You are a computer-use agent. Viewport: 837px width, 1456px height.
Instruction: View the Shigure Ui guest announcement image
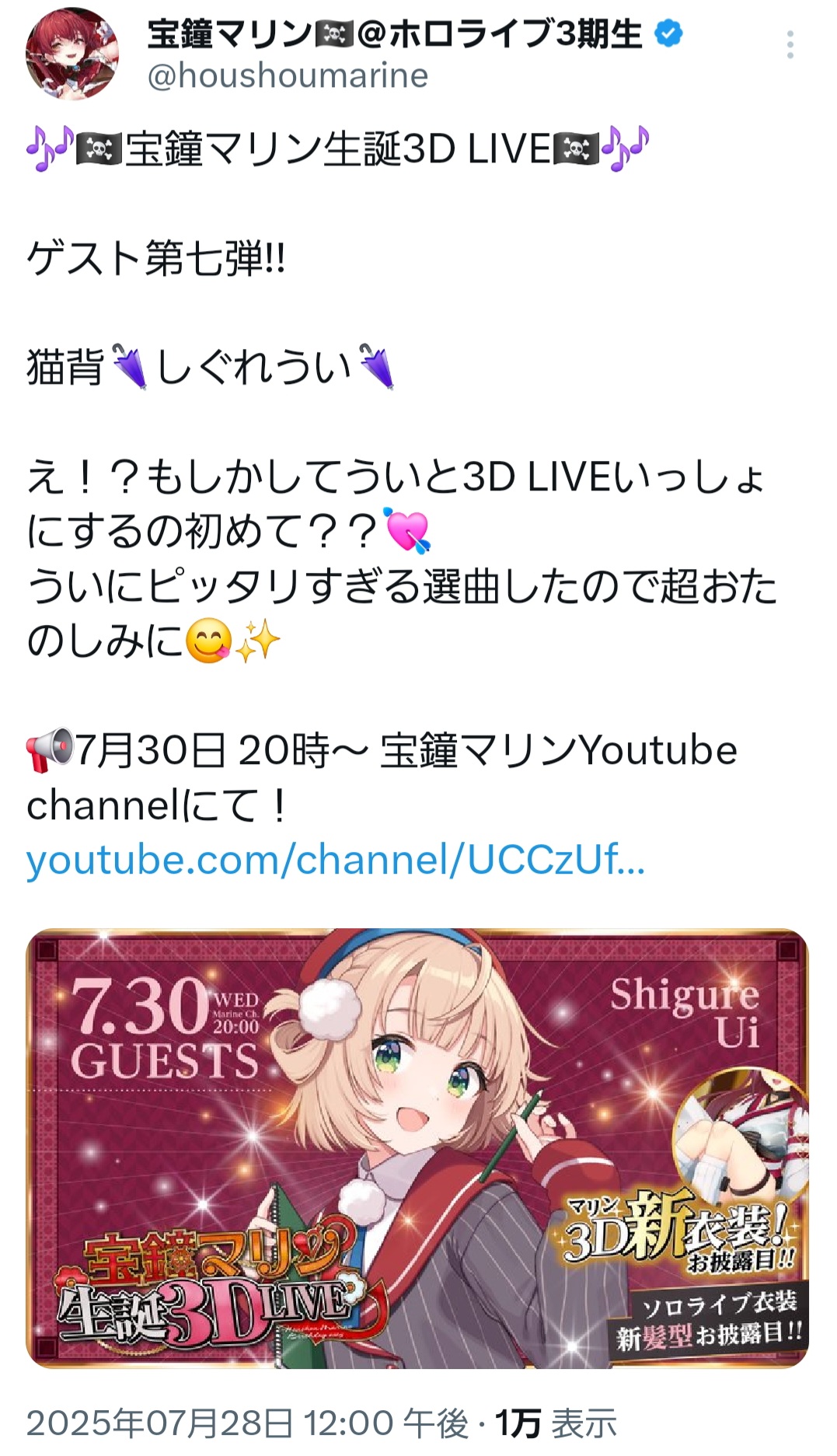417,1147
